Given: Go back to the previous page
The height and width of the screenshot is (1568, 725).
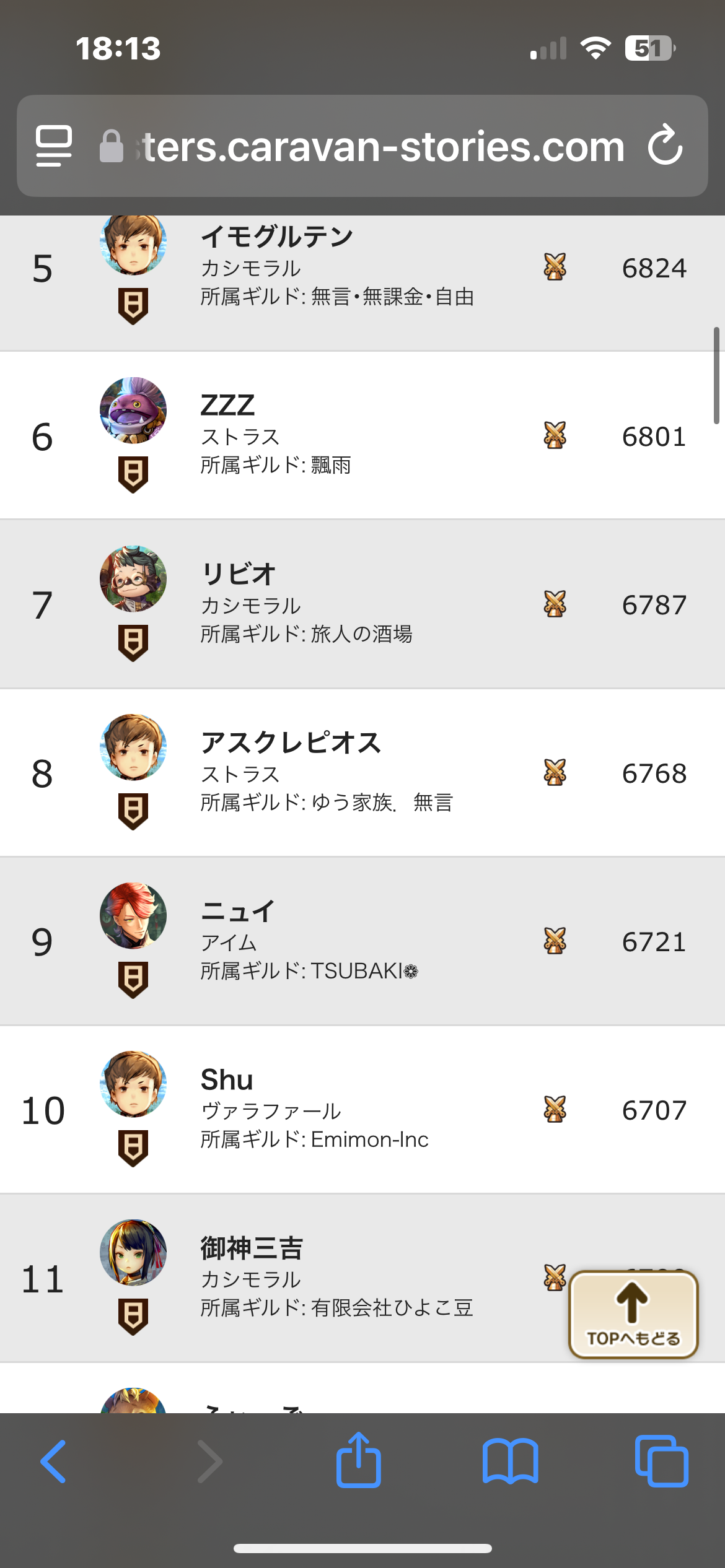Looking at the screenshot, I should click(53, 1461).
